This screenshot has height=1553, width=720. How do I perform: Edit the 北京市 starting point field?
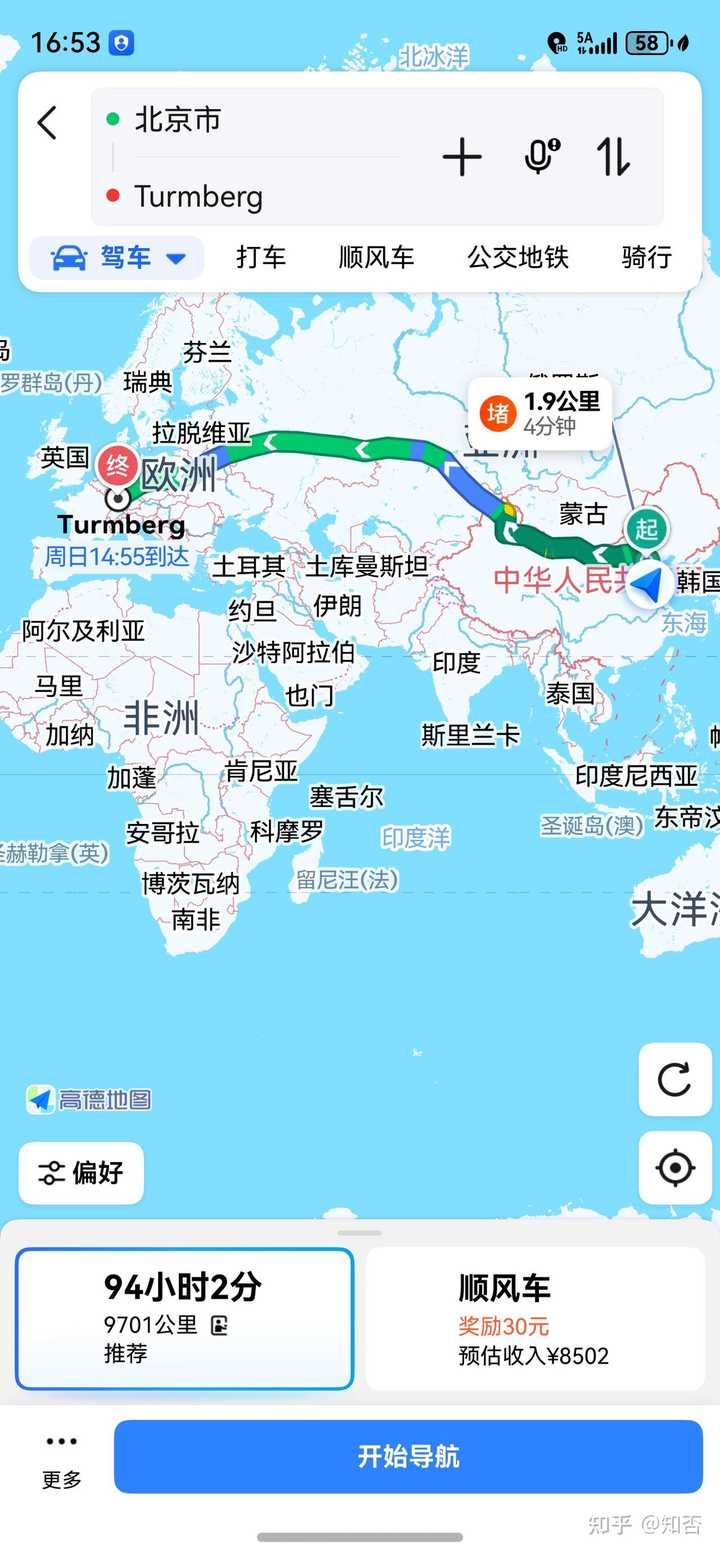[250, 121]
